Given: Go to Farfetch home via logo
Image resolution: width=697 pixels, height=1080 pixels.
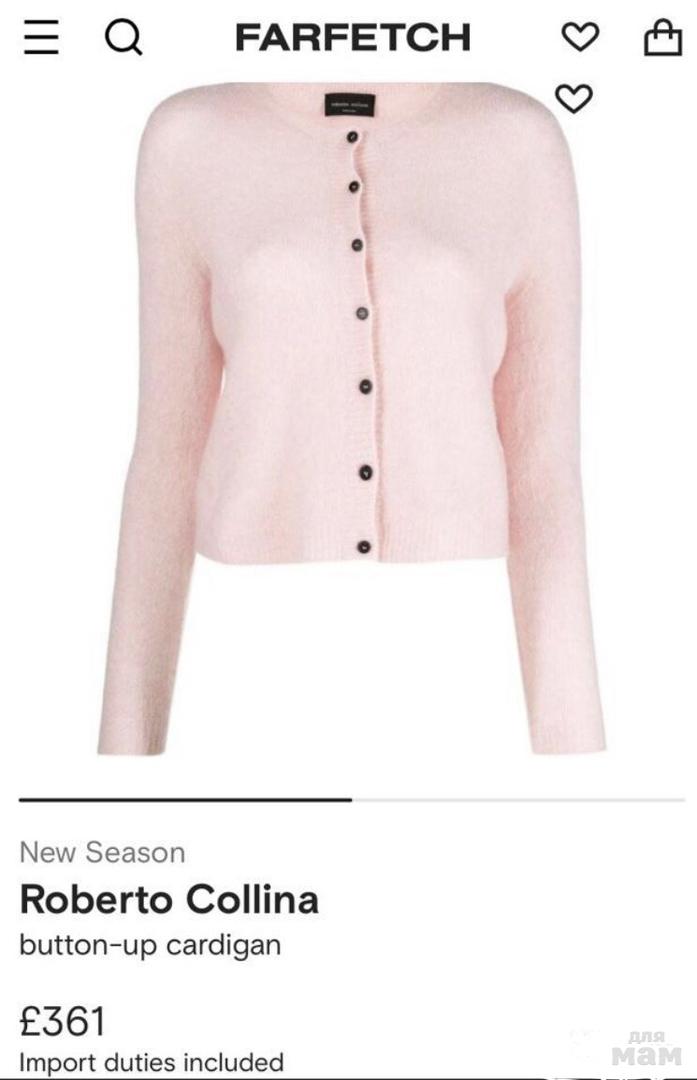Looking at the screenshot, I should (352, 38).
